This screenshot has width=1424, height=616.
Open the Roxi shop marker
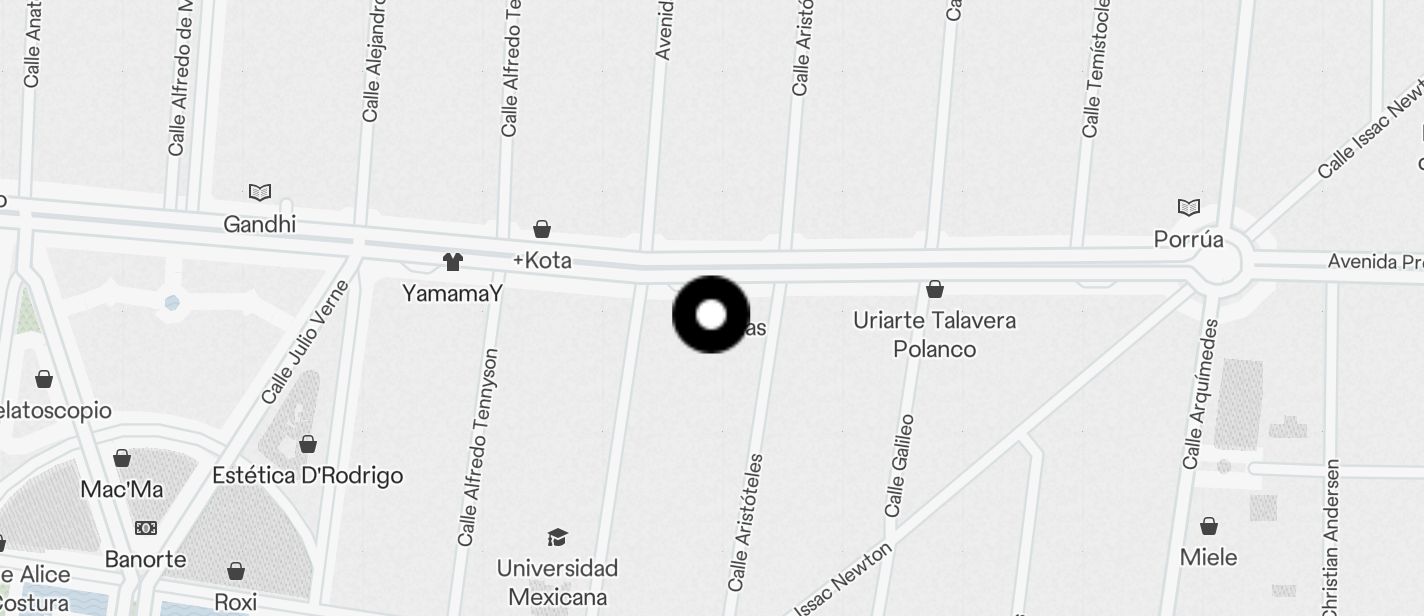tap(236, 572)
